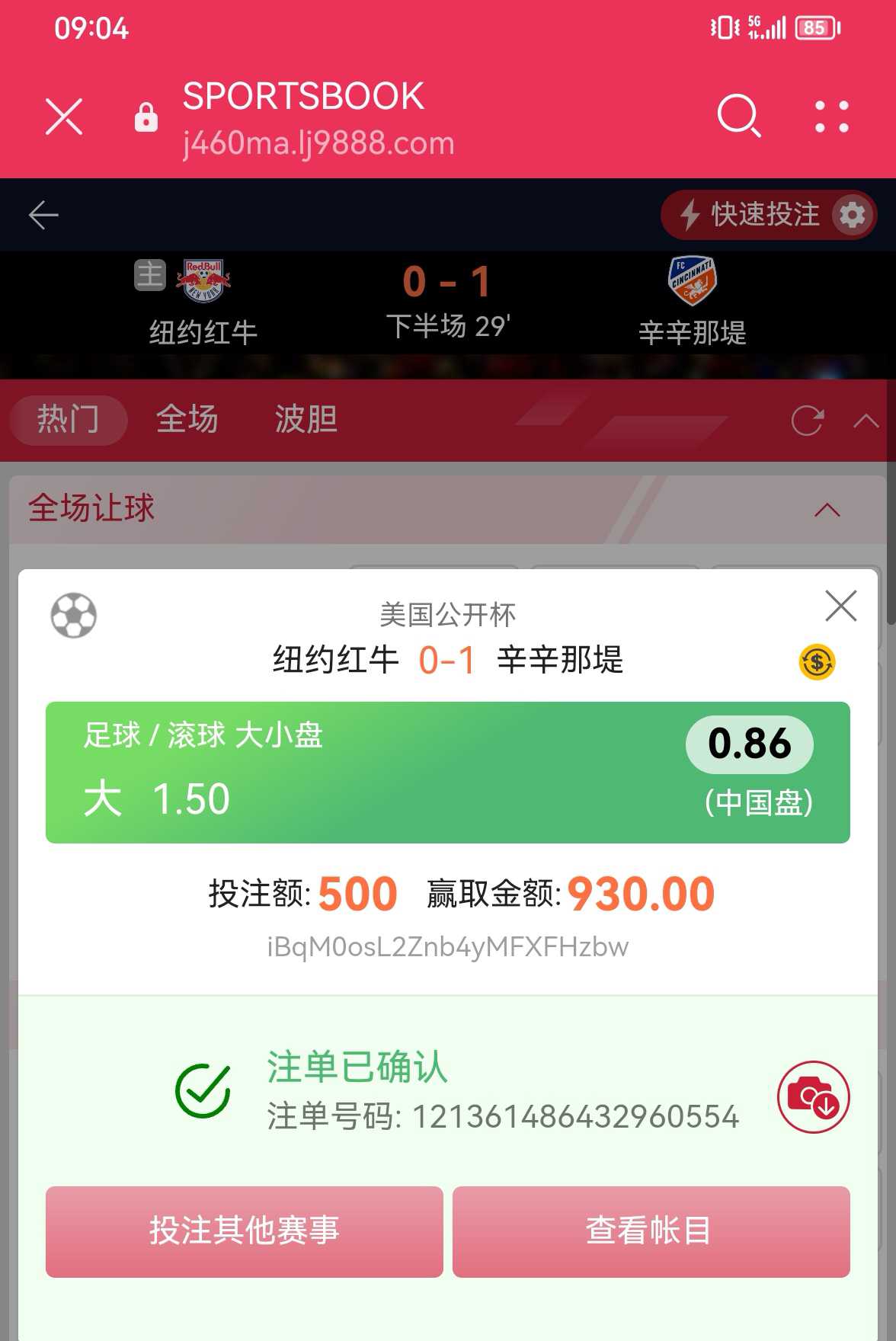
Task: Switch to the 全场 tab
Action: (187, 420)
